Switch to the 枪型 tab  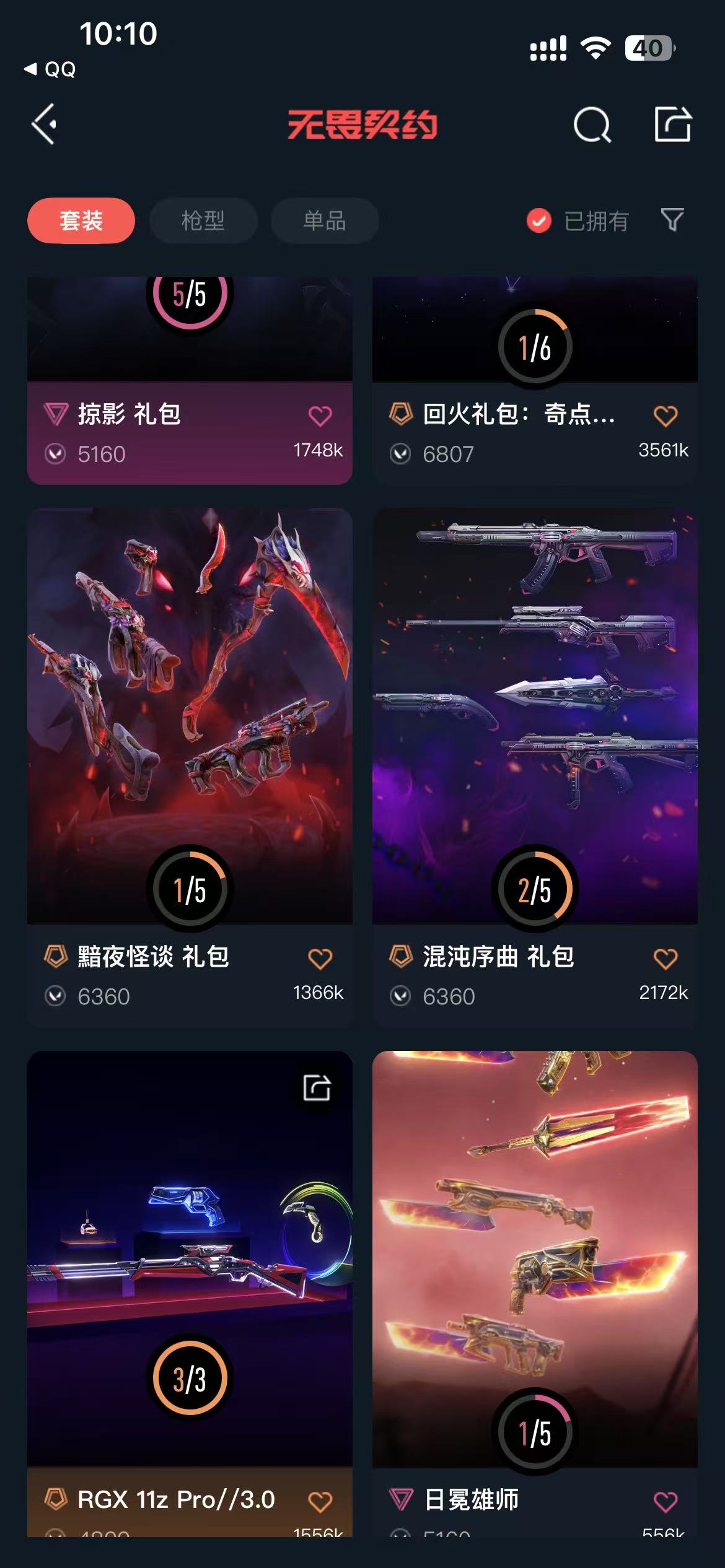(x=203, y=220)
